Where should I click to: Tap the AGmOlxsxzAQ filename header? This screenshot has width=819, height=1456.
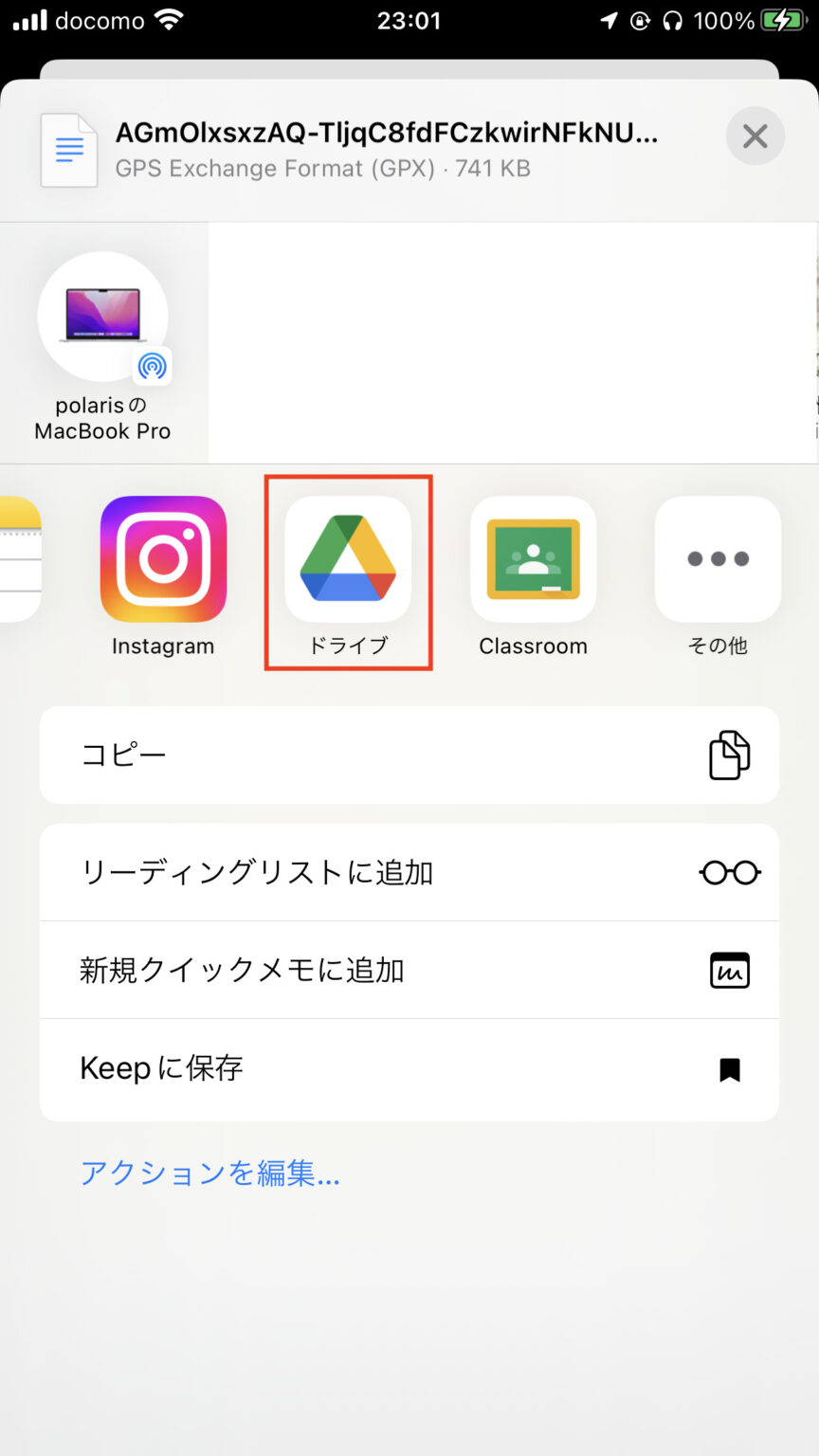384,136
